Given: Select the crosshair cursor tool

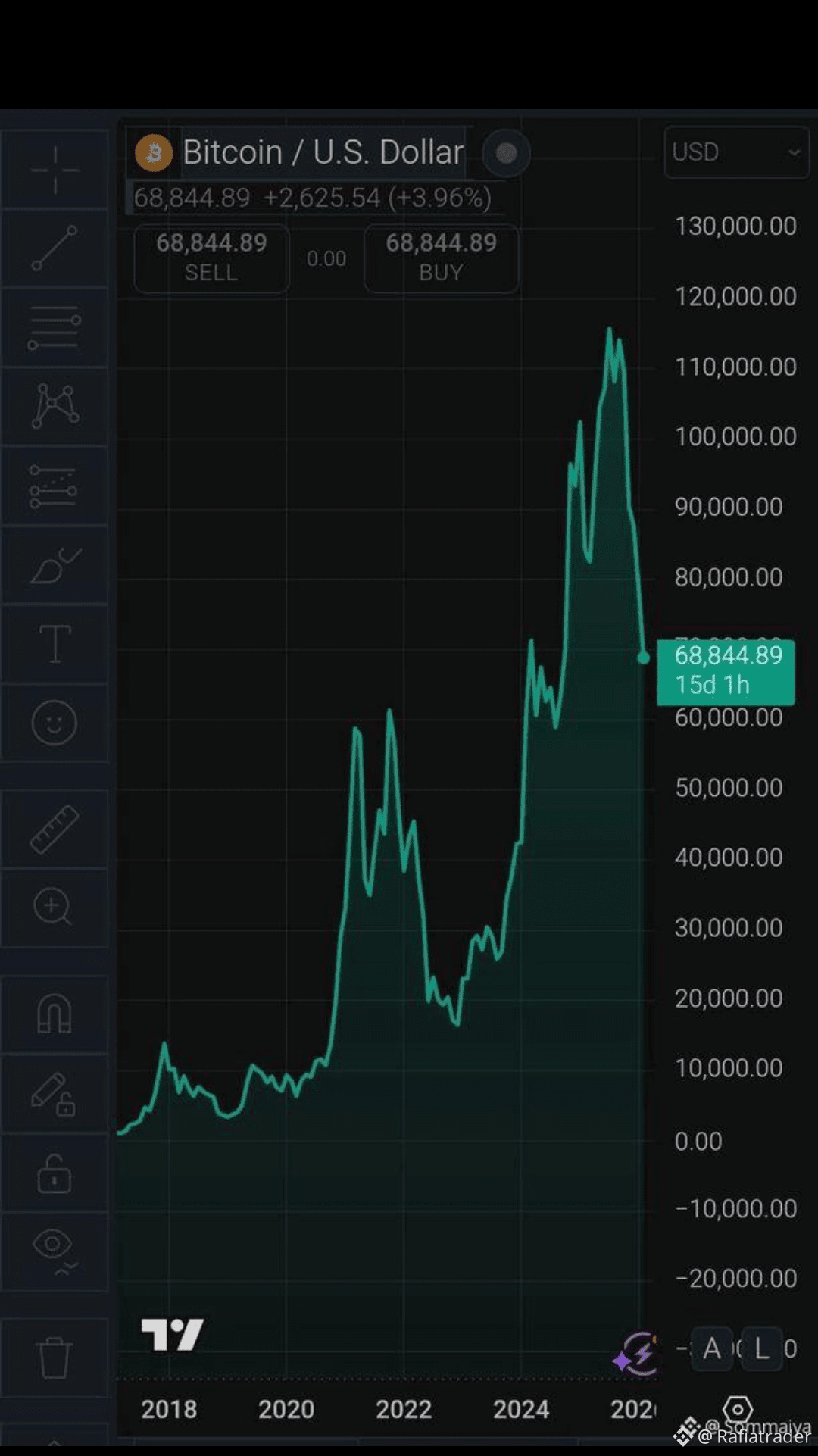Looking at the screenshot, I should pyautogui.click(x=55, y=170).
